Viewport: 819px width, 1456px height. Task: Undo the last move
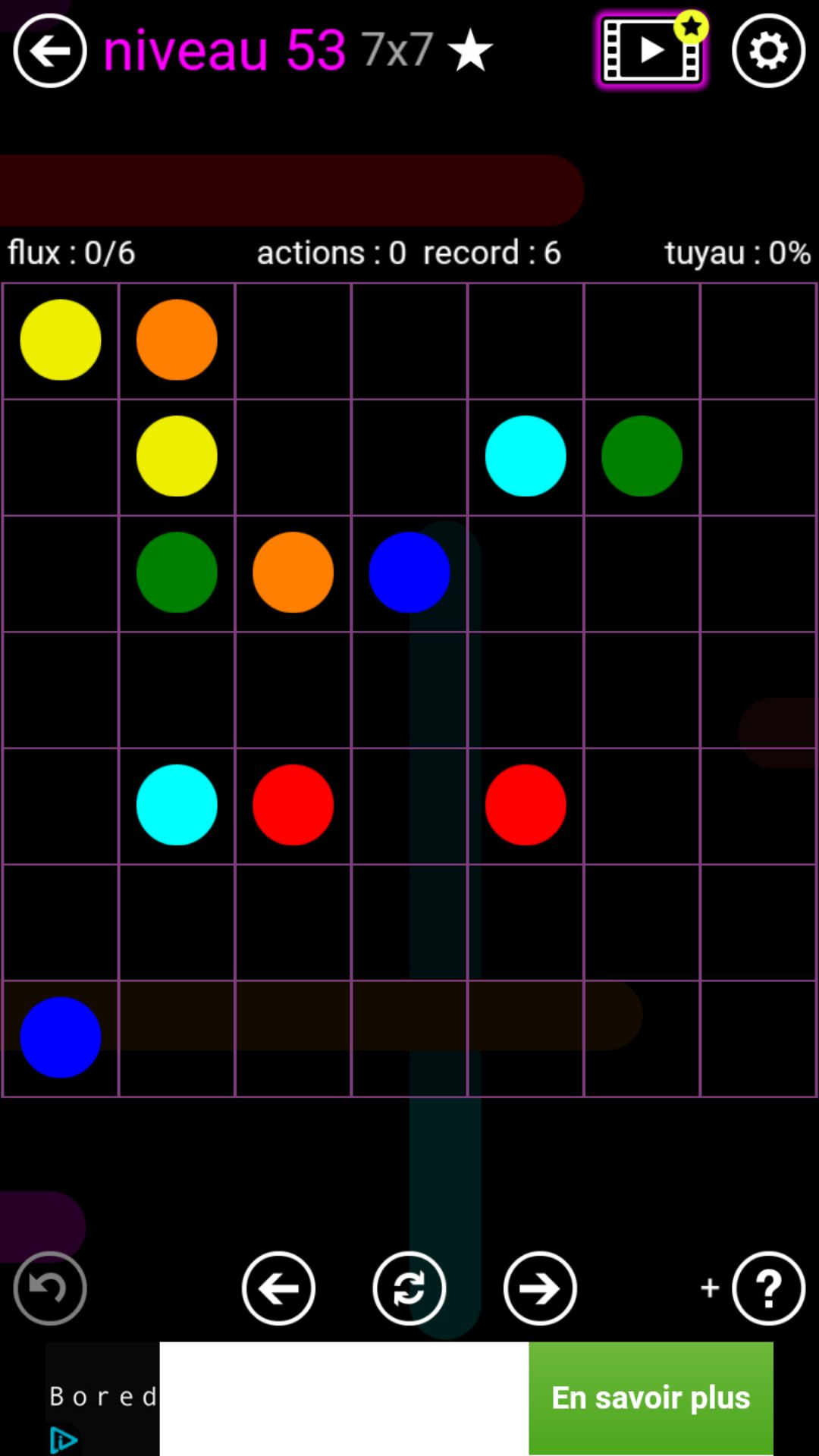[x=50, y=1288]
